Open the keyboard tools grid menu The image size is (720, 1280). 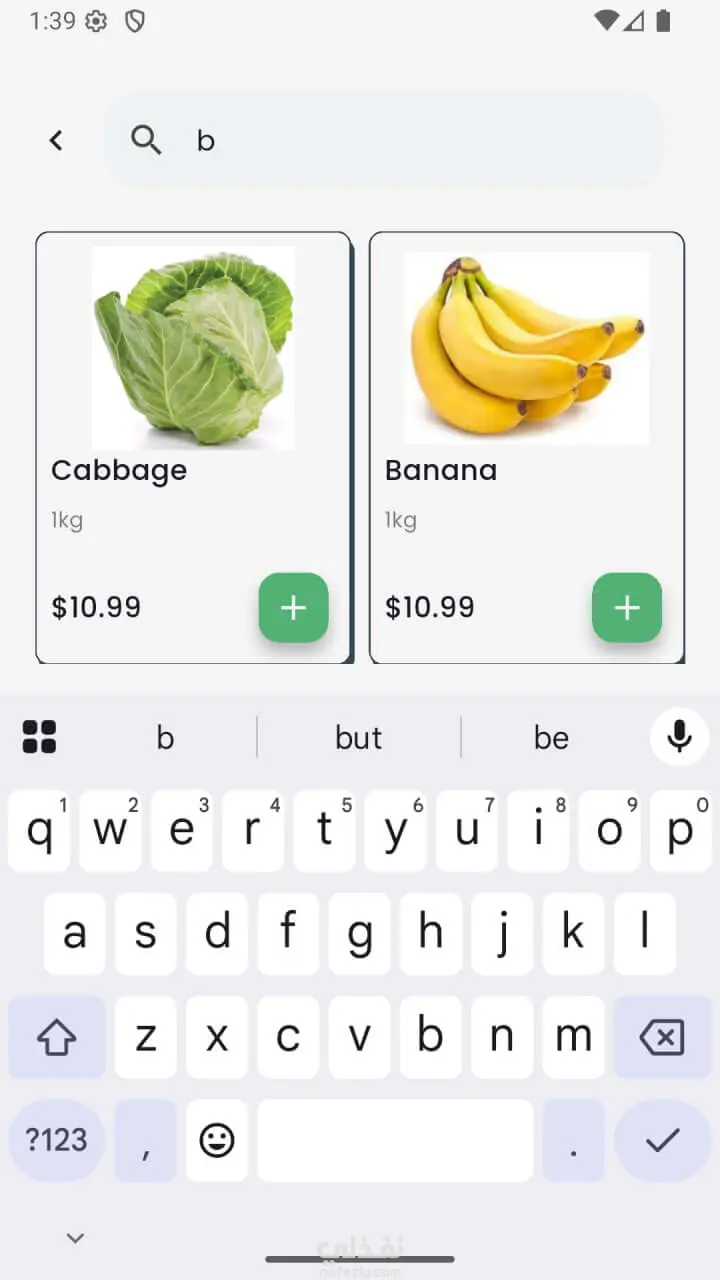39,737
